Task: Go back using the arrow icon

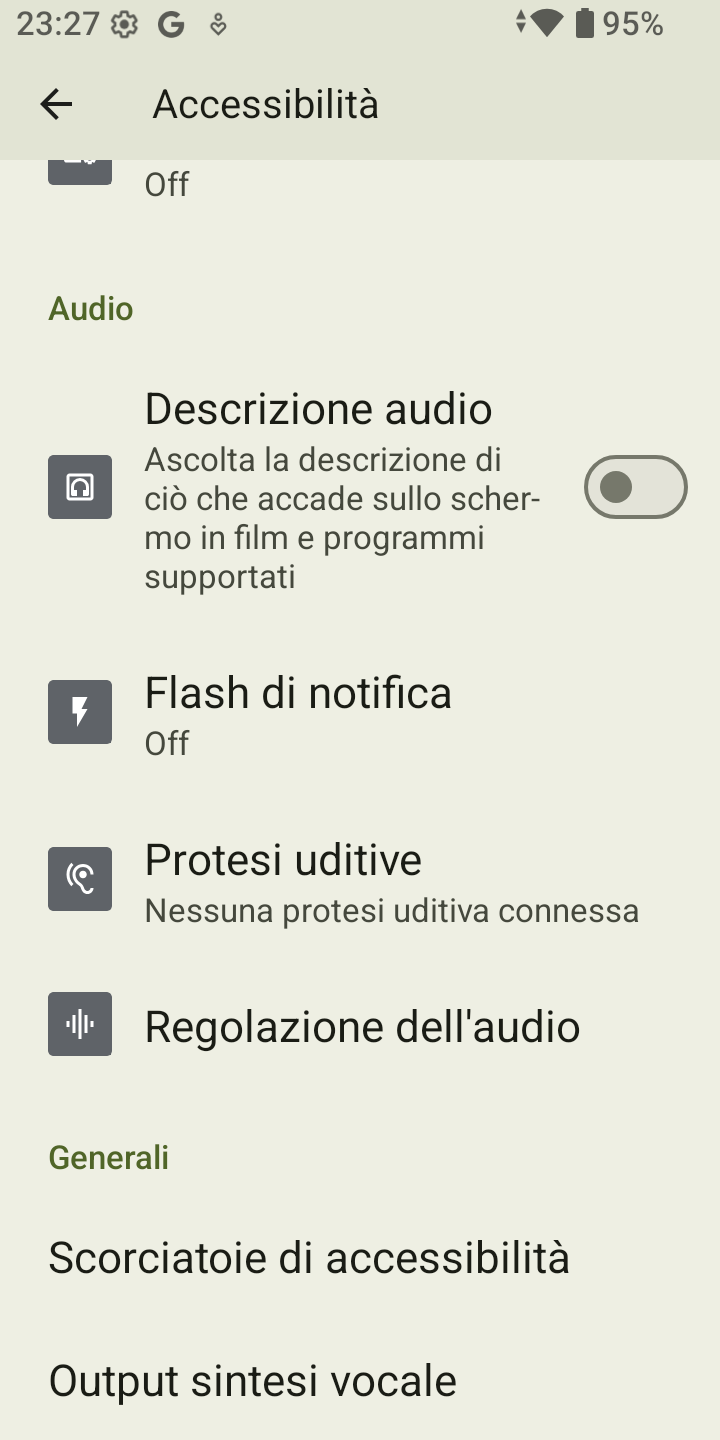Action: click(x=56, y=104)
